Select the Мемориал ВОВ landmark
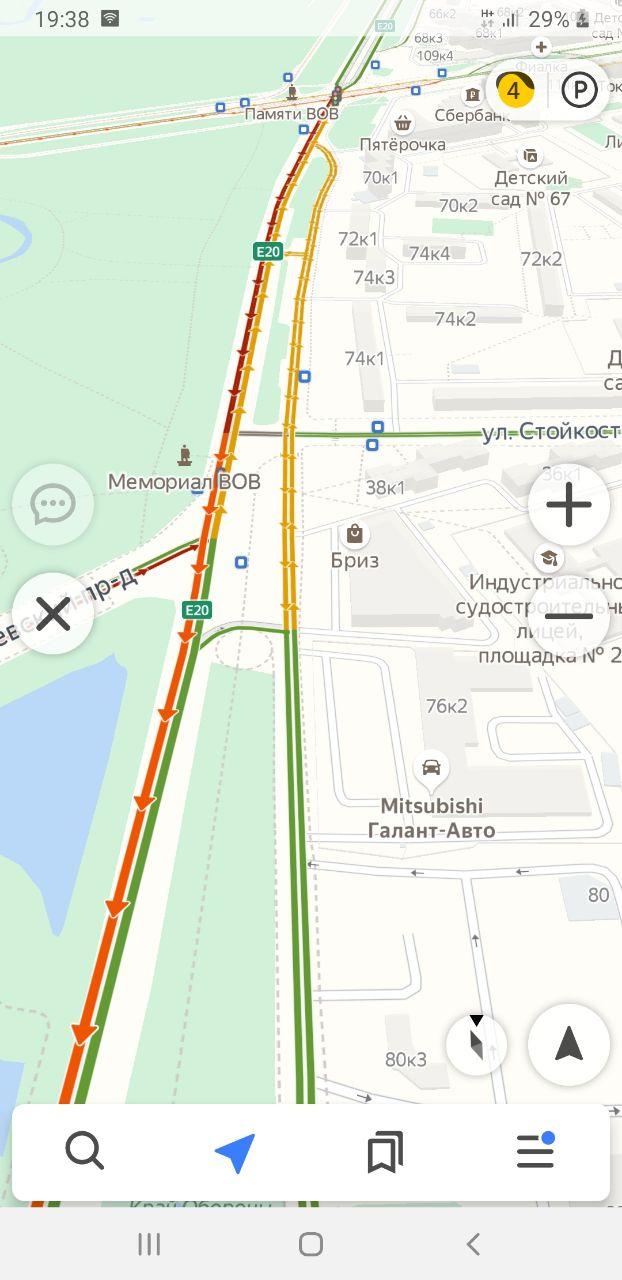Image resolution: width=622 pixels, height=1280 pixels. 185,457
